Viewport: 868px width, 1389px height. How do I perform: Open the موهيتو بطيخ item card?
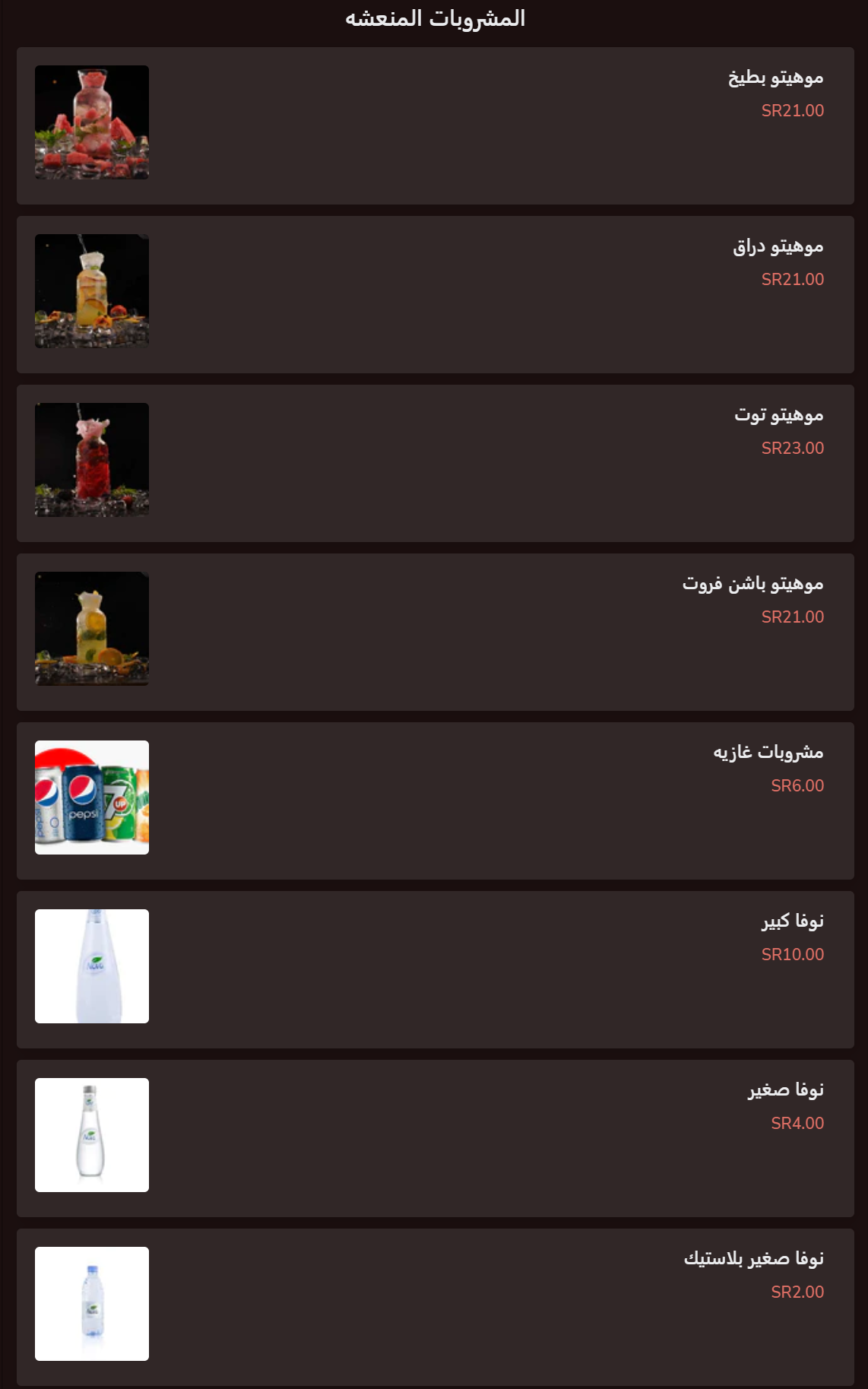[435, 125]
